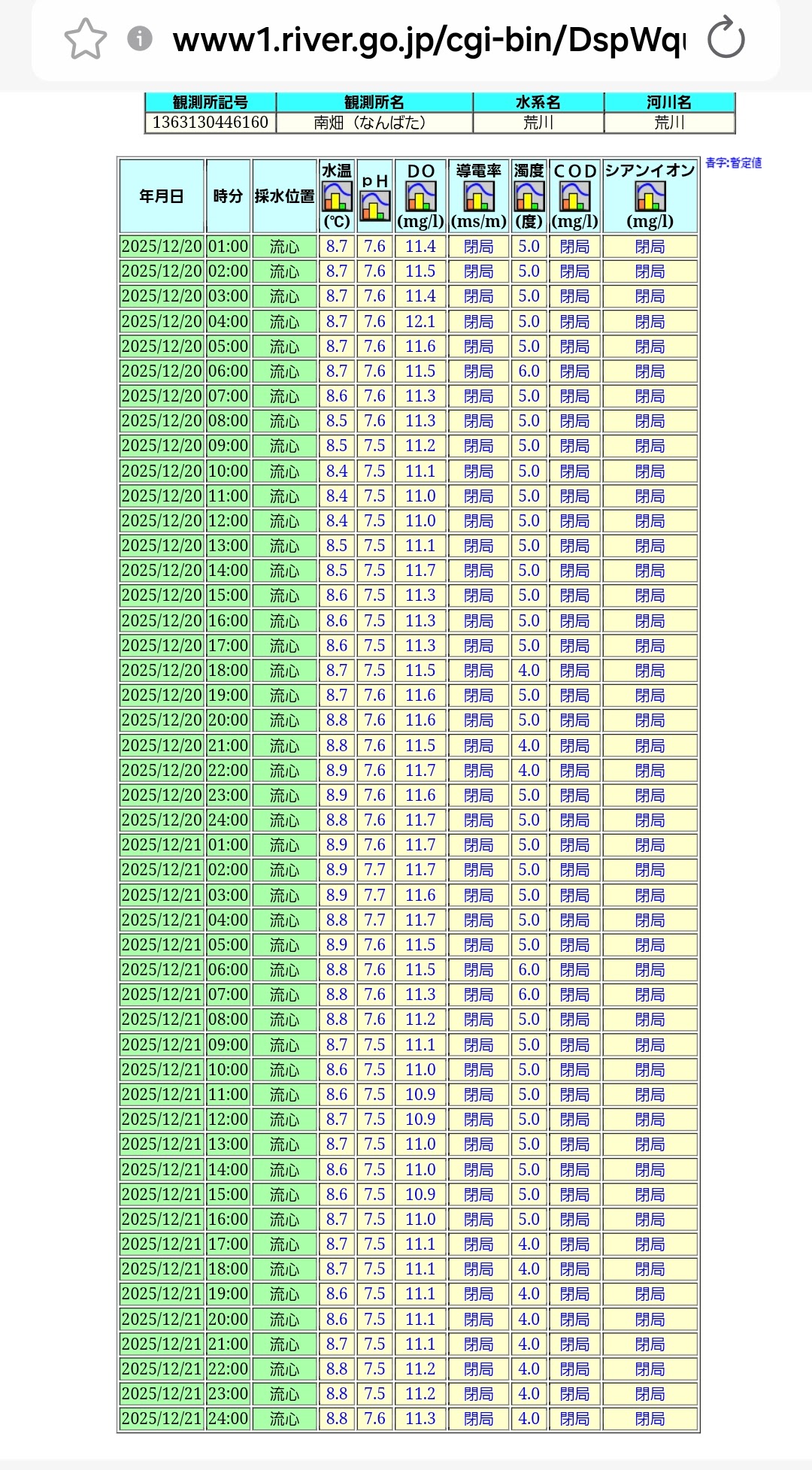Open the シアンイオン graph icon

pos(650,197)
